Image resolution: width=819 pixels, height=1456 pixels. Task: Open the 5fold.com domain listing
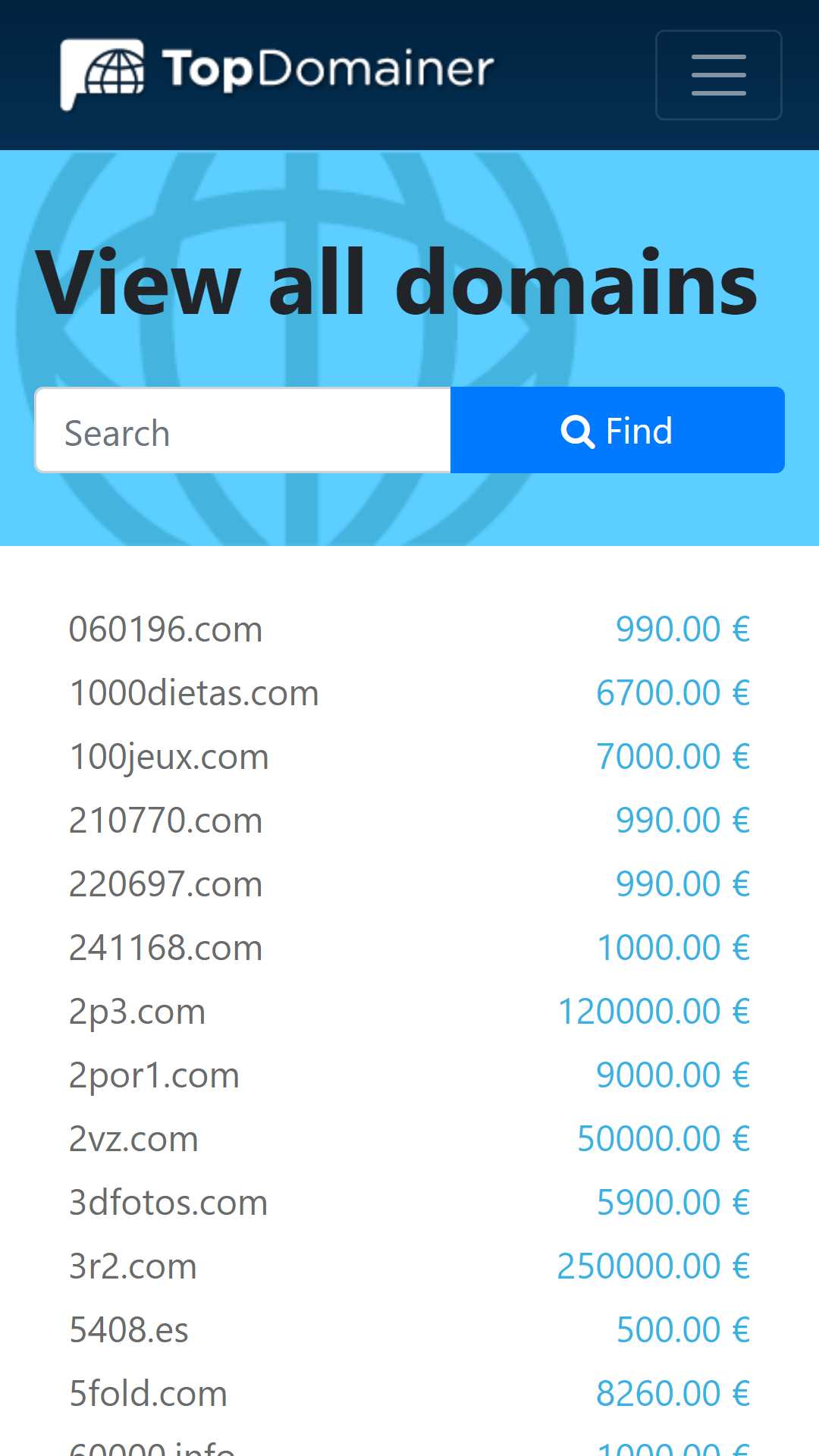[148, 1394]
